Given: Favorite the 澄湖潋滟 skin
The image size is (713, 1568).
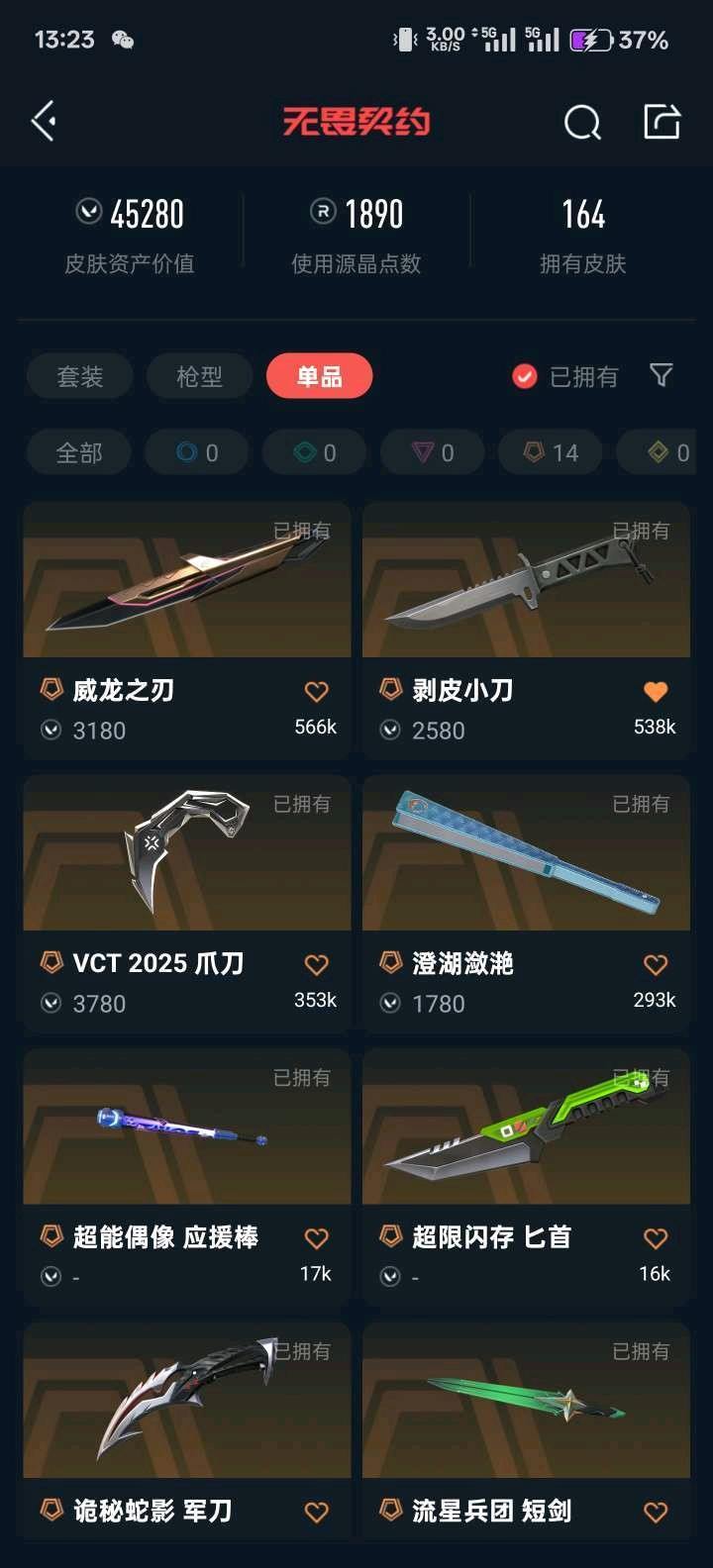Looking at the screenshot, I should [656, 964].
